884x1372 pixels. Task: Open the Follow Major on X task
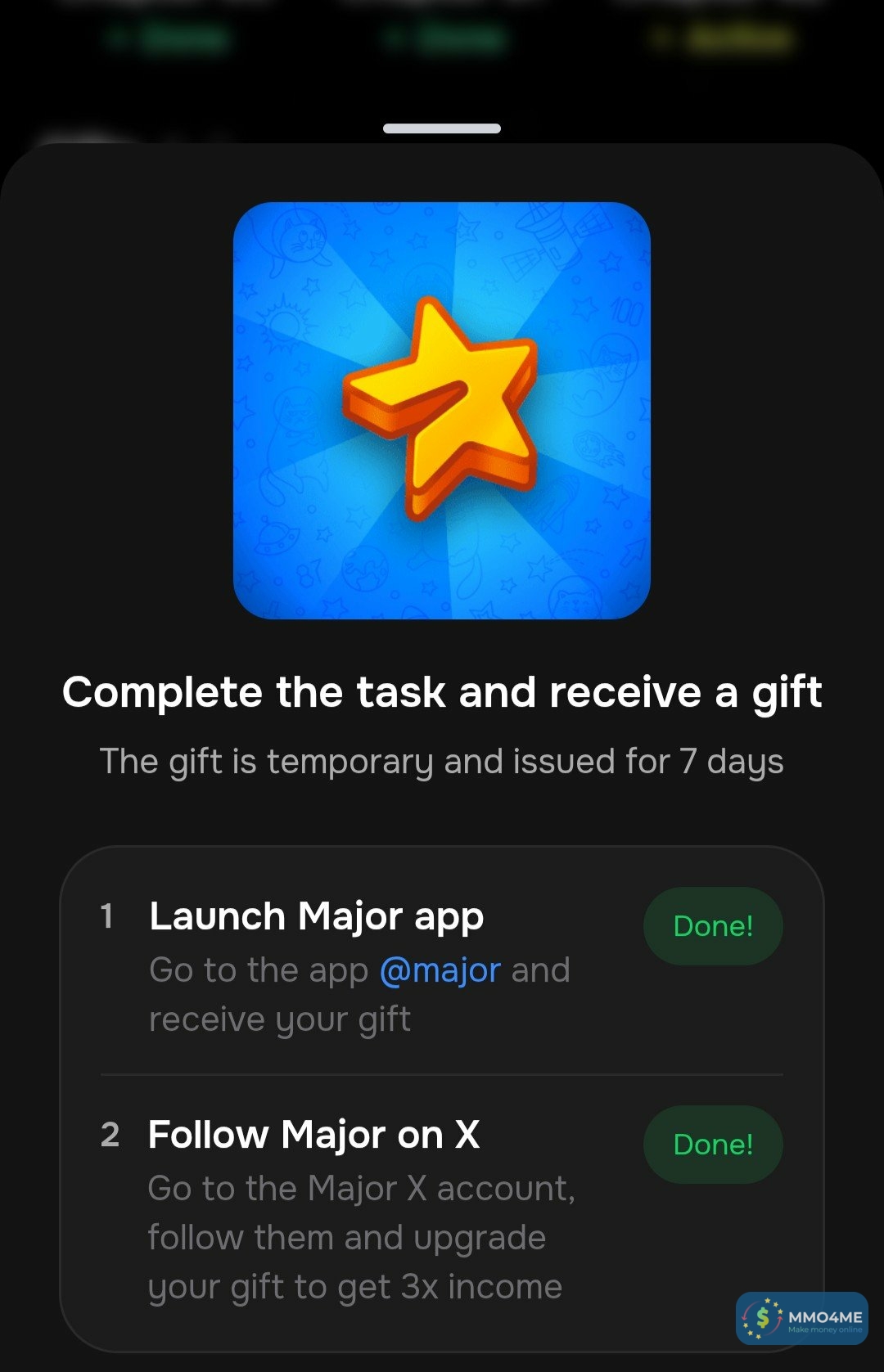(313, 1135)
